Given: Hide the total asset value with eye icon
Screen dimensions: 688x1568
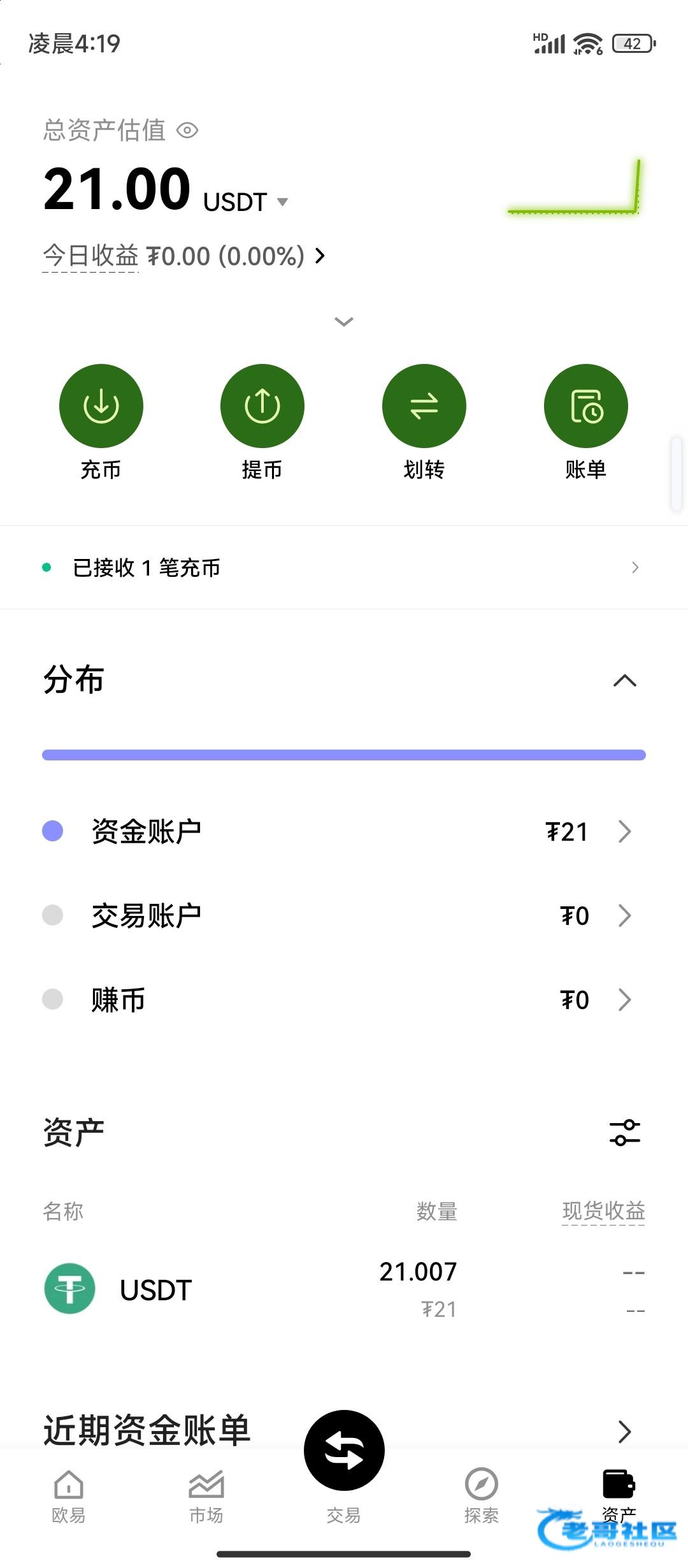Looking at the screenshot, I should 187,131.
